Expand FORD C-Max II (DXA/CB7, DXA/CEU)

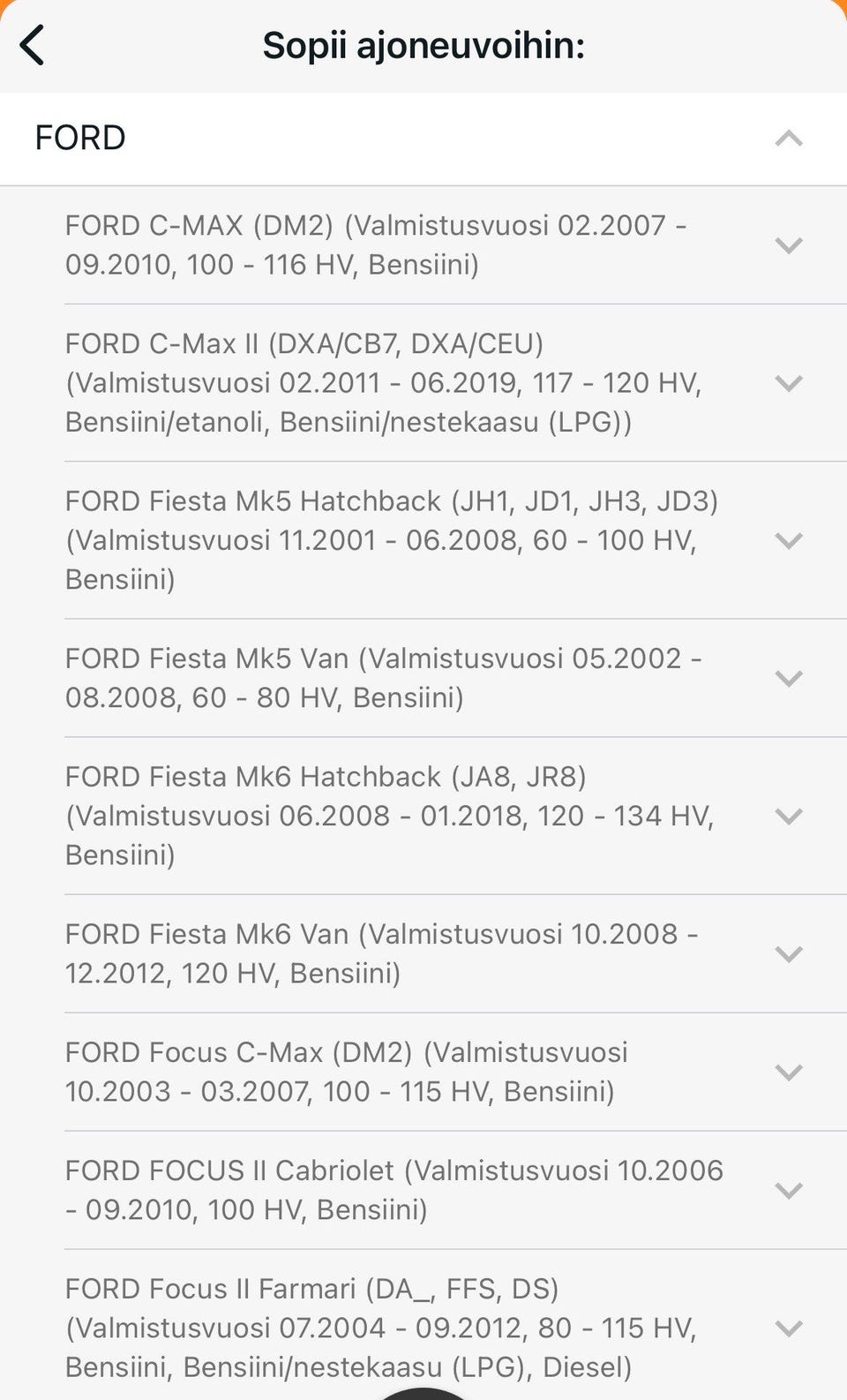pyautogui.click(x=788, y=383)
